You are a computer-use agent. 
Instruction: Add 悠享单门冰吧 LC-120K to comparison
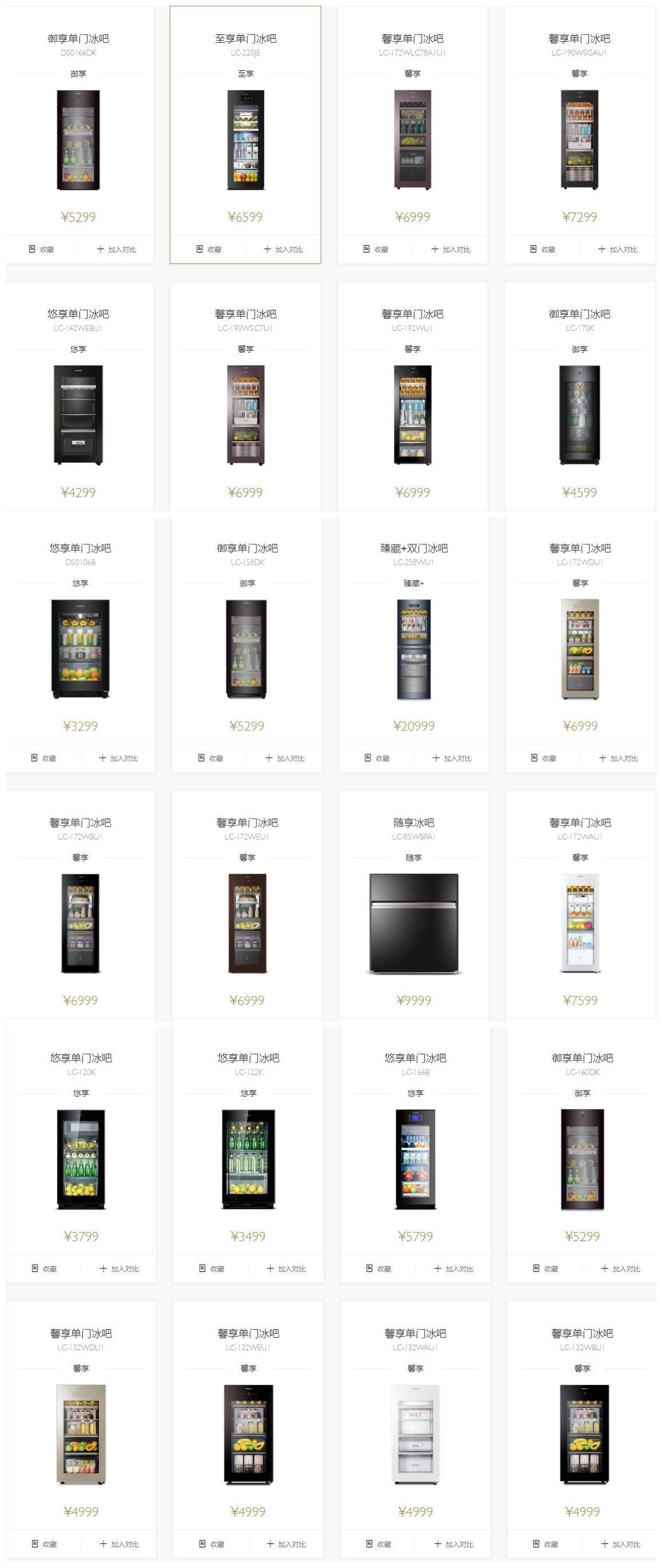[x=119, y=1269]
